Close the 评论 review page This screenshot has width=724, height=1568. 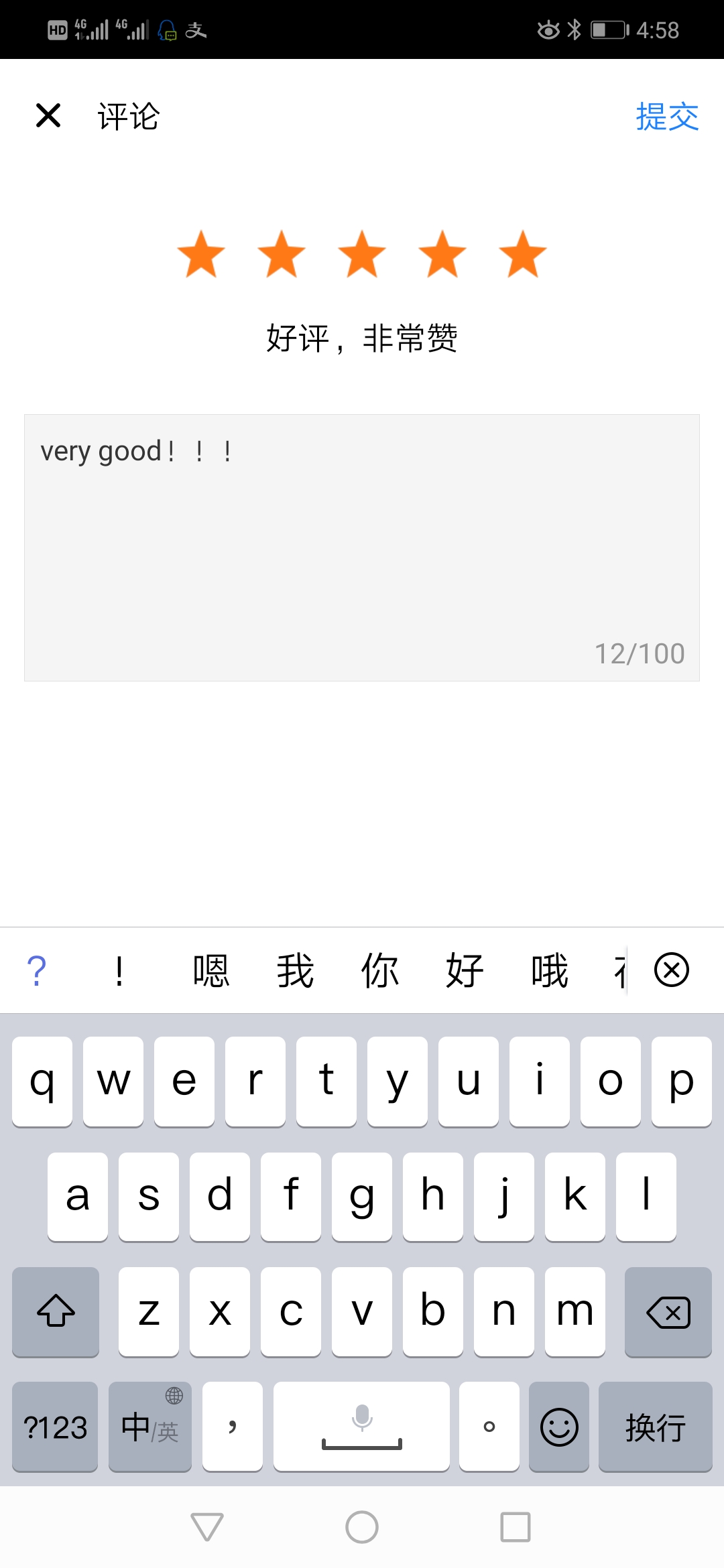pos(48,115)
